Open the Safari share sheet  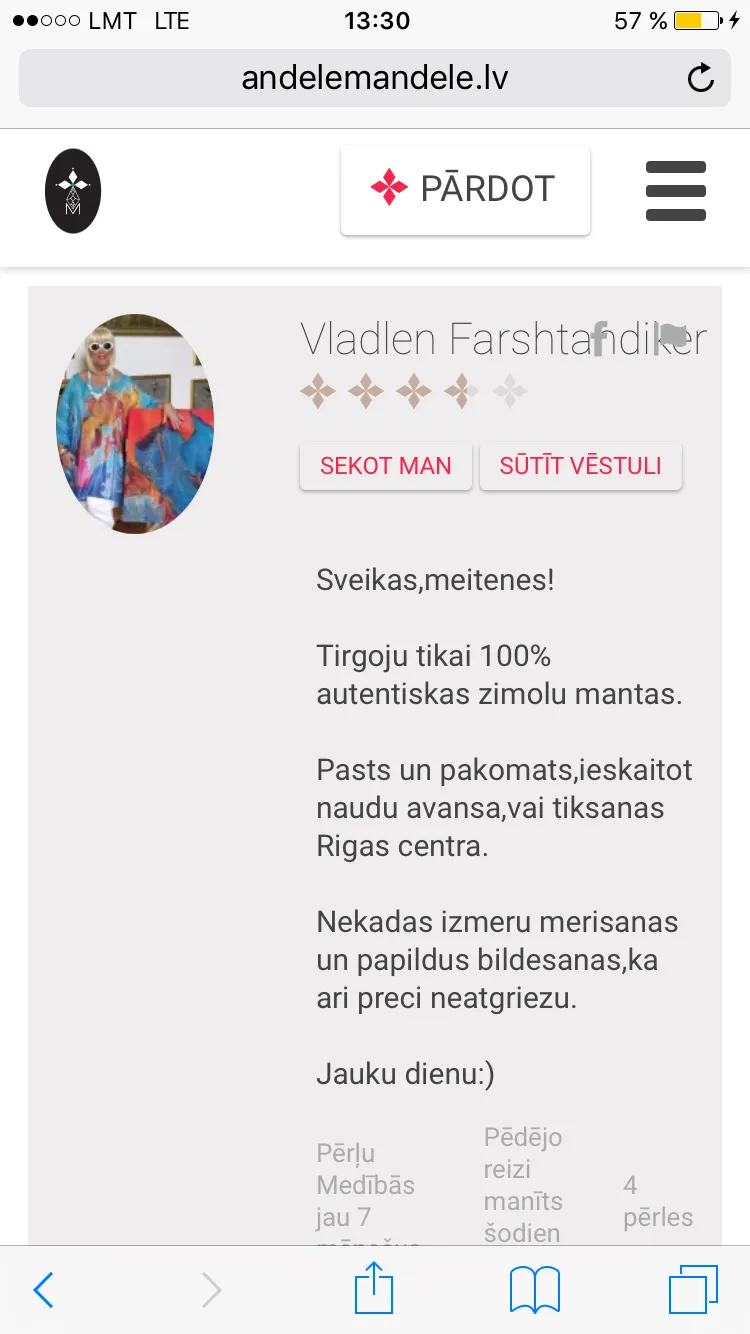point(374,1288)
